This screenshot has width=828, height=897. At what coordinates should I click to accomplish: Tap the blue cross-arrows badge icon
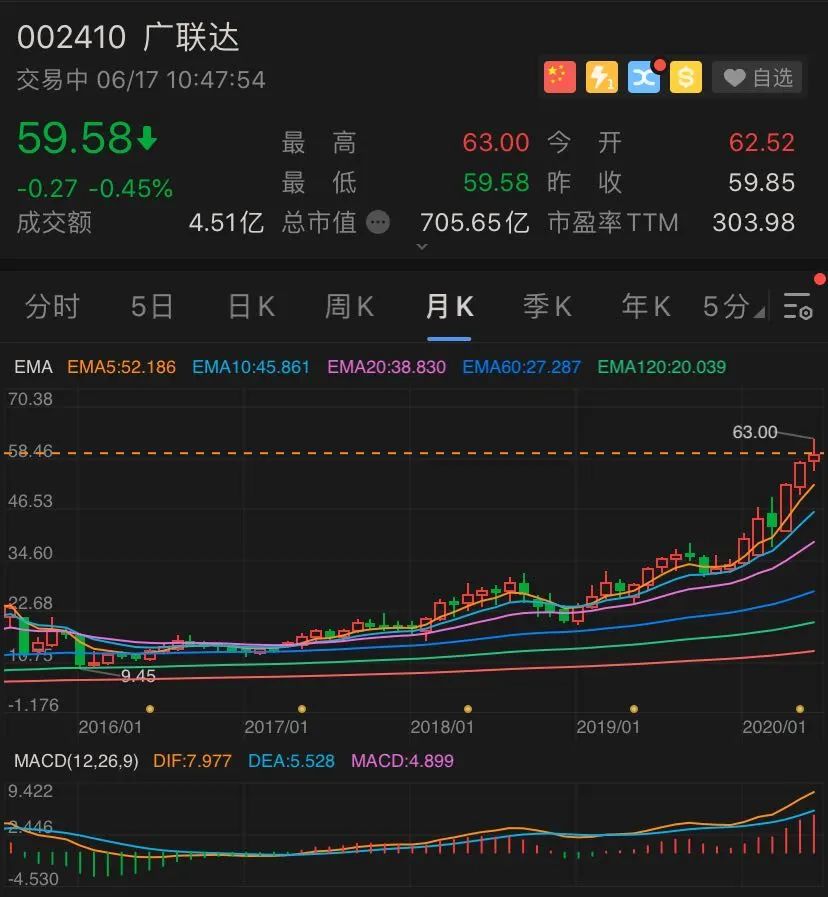644,78
